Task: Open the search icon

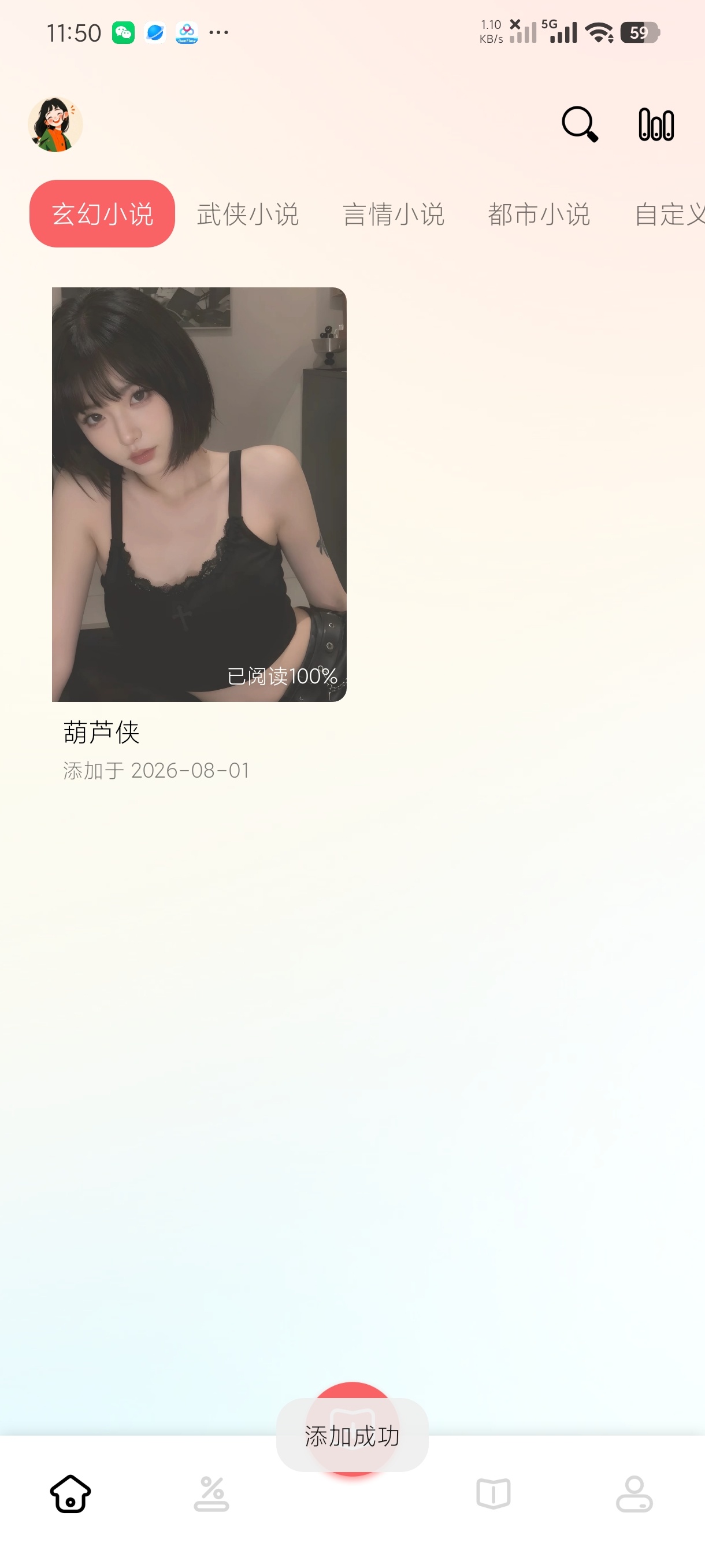Action: (x=580, y=124)
